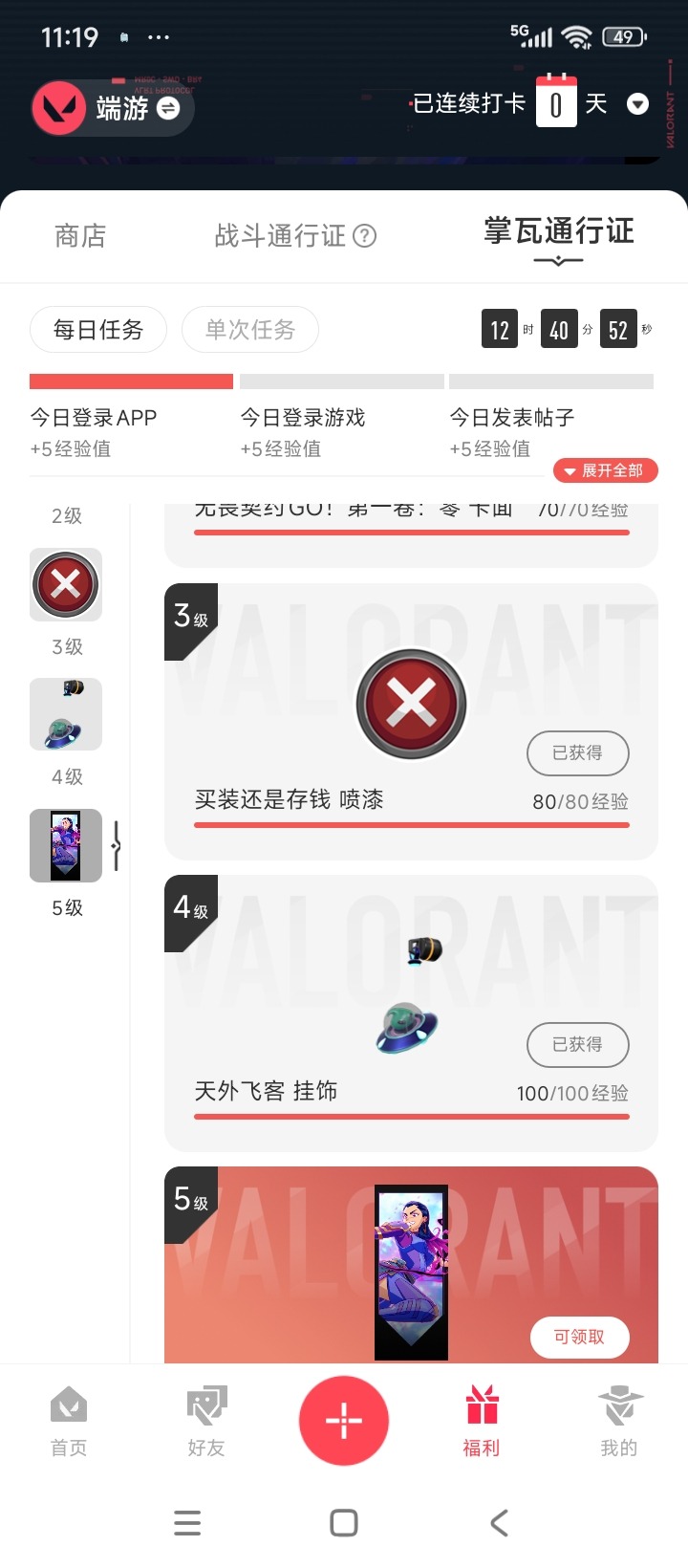The image size is (688, 1568).
Task: Switch to the 单次任务 one-time tasks pill
Action: 249,329
